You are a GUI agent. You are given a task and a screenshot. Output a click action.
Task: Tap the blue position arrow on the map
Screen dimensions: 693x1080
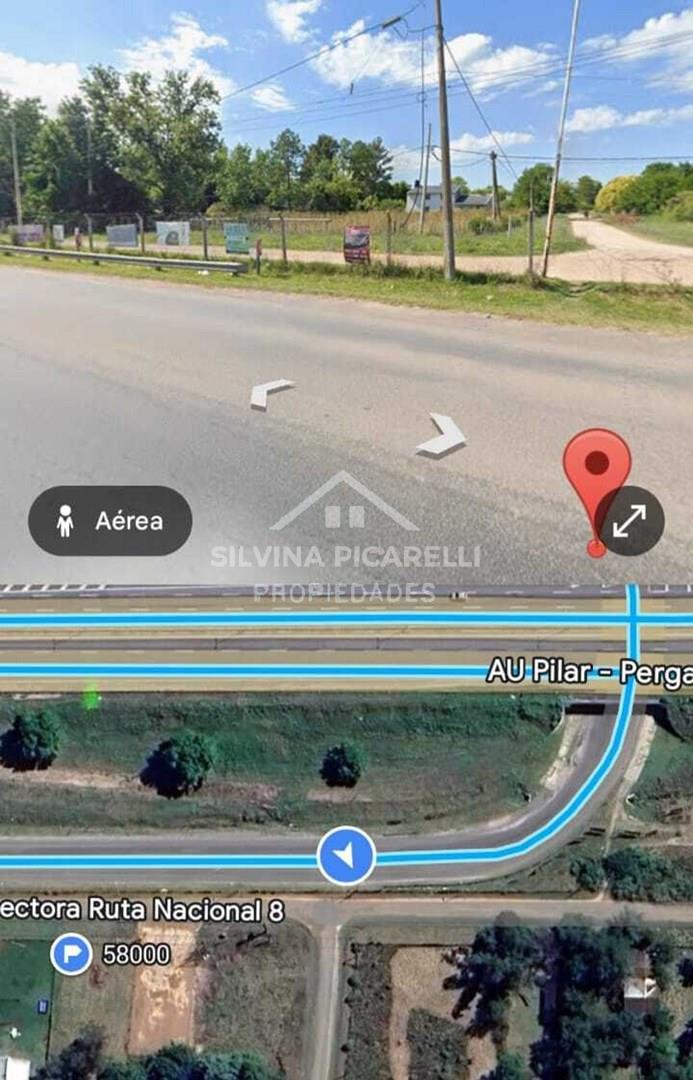point(346,856)
